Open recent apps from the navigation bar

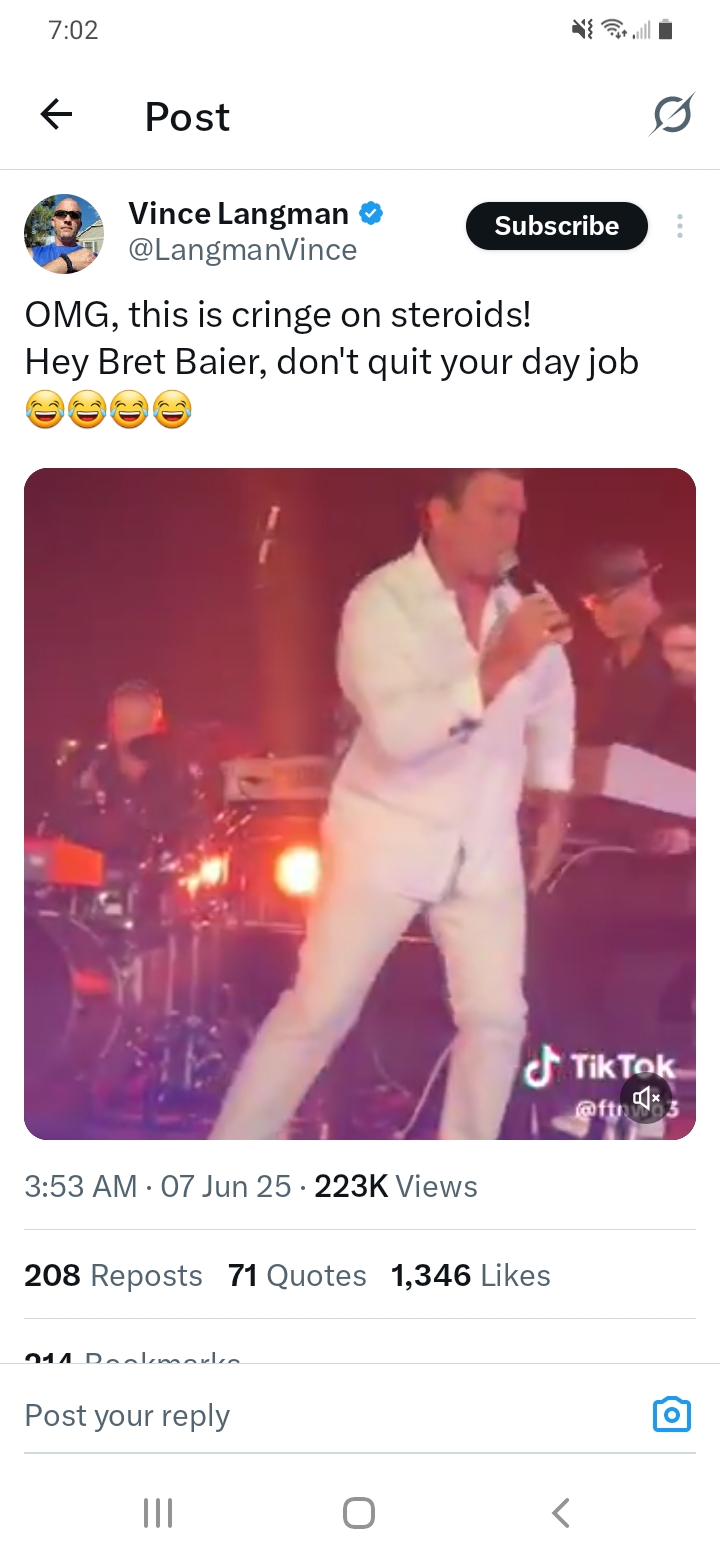[x=158, y=1512]
